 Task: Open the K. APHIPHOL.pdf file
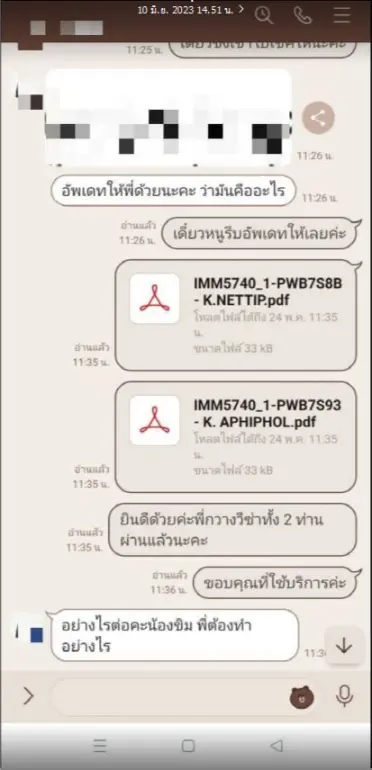point(236,437)
